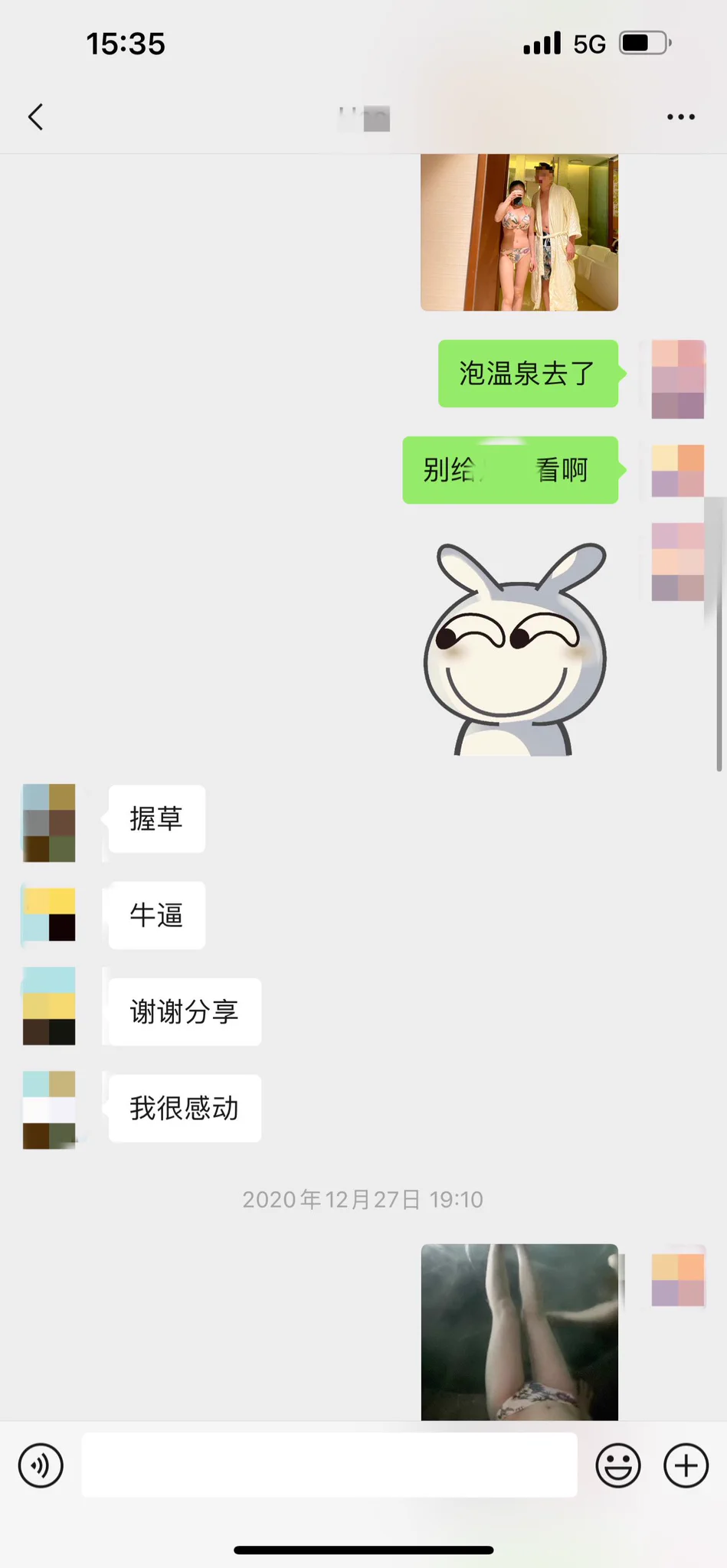Go back to the chat list
The width and height of the screenshot is (727, 1568).
pos(35,117)
